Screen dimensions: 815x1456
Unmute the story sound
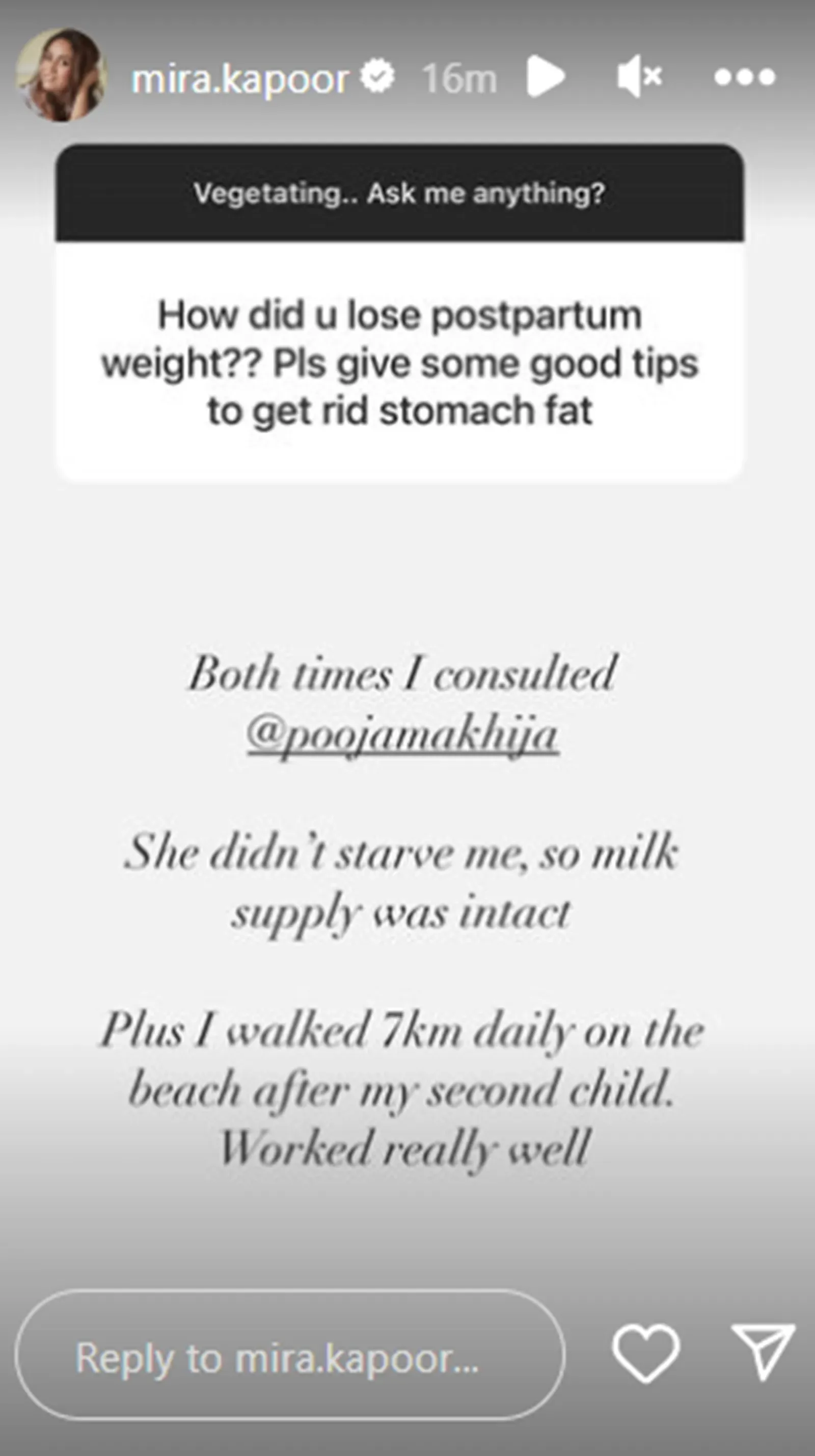[x=639, y=76]
